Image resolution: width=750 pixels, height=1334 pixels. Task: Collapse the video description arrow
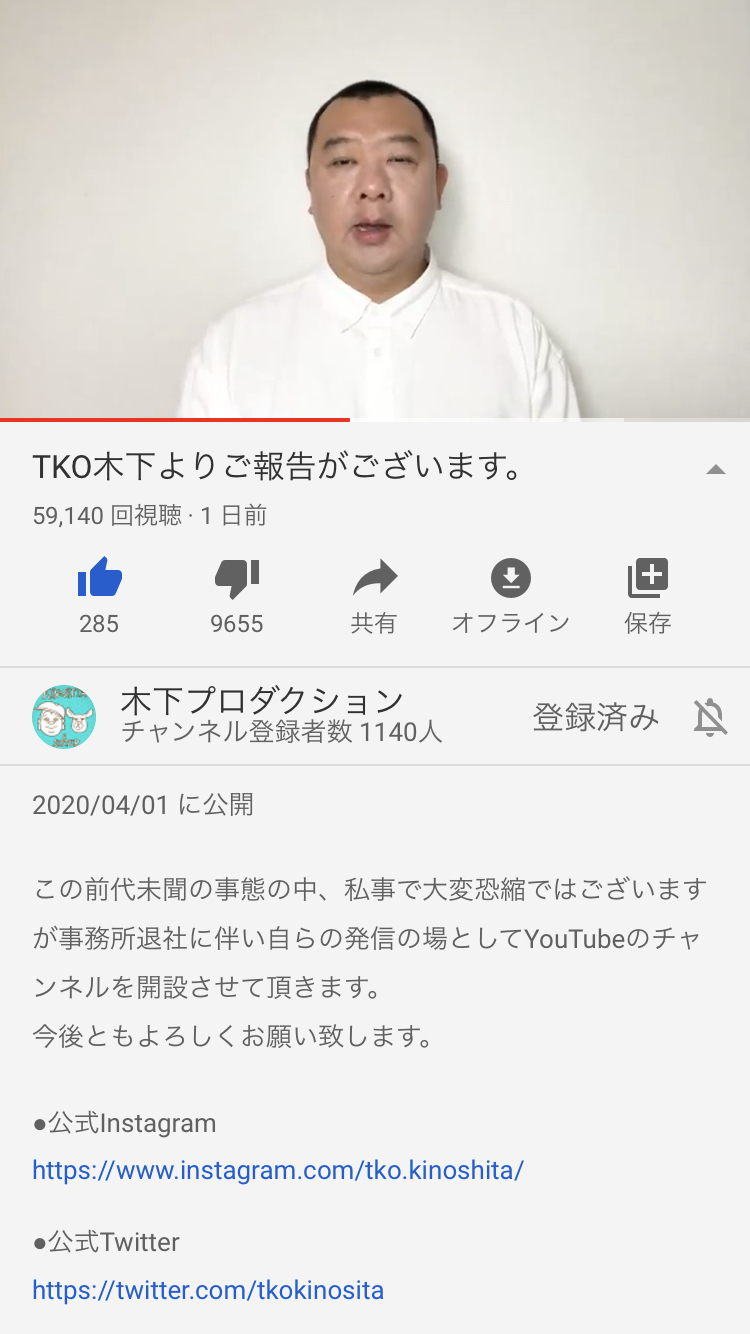click(716, 469)
